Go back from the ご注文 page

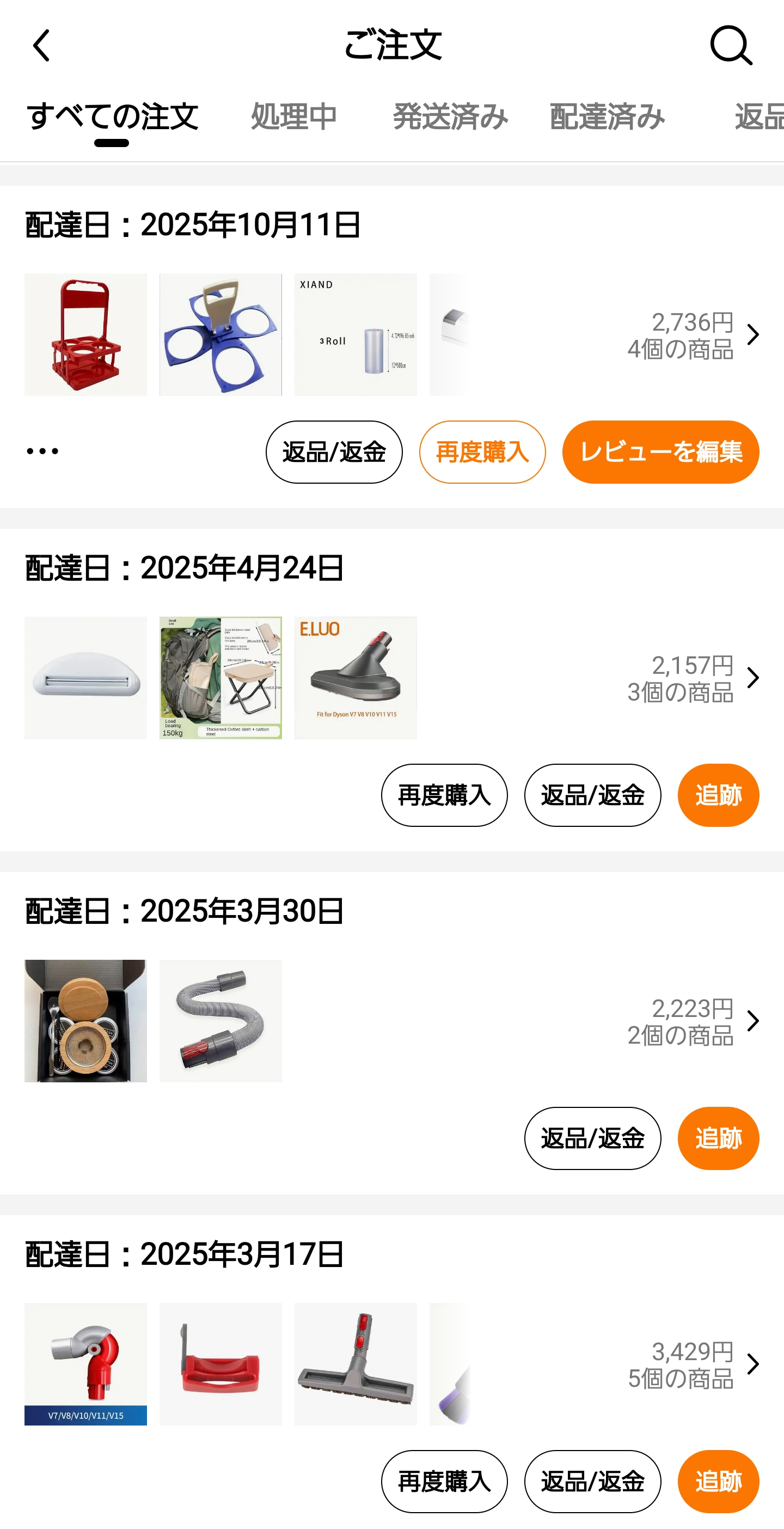(x=41, y=46)
